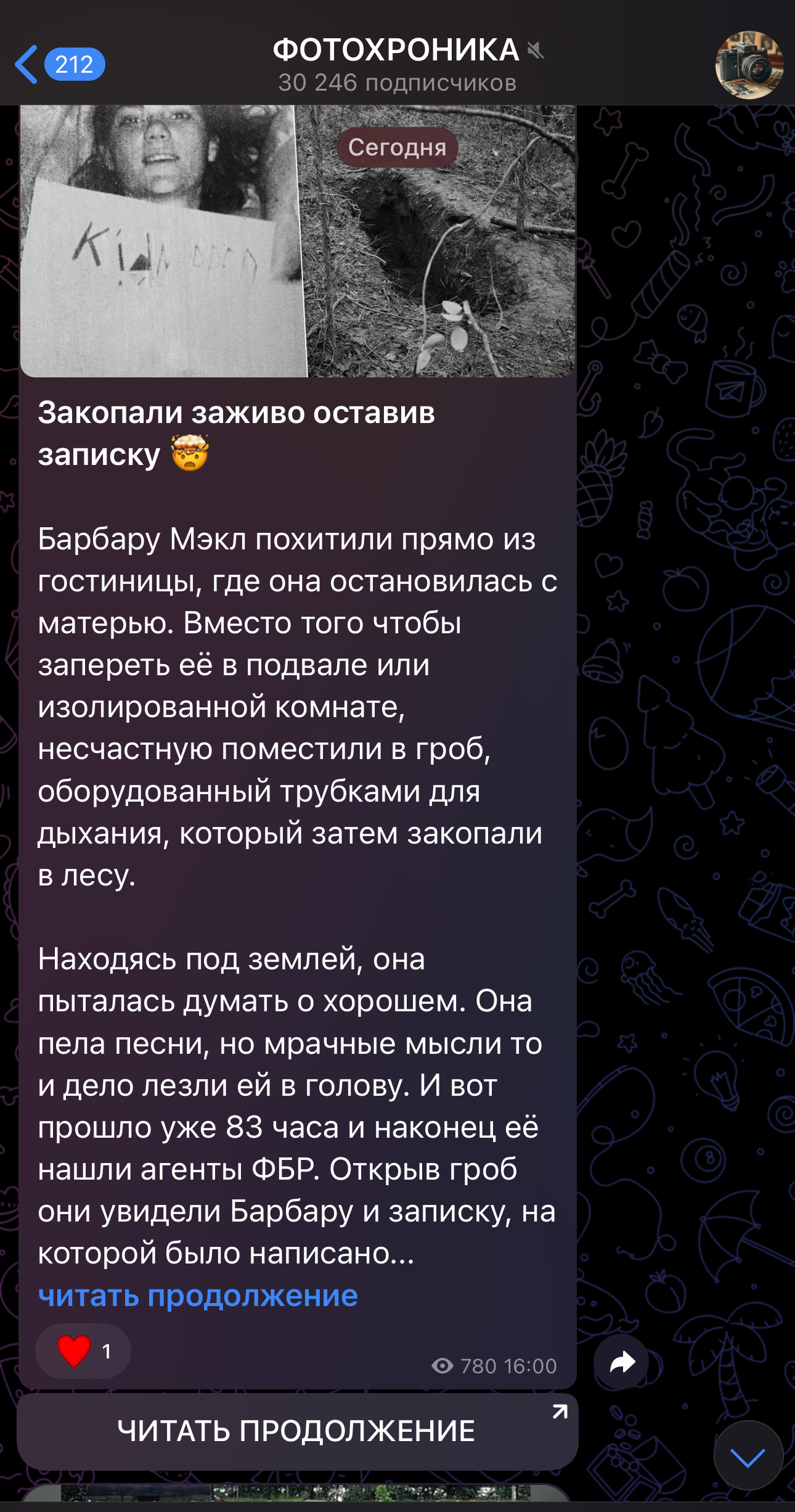Tap the ЧИТАТЬ ПРОДОЛЖЕНИЕ button
The image size is (795, 1512).
[x=297, y=1431]
